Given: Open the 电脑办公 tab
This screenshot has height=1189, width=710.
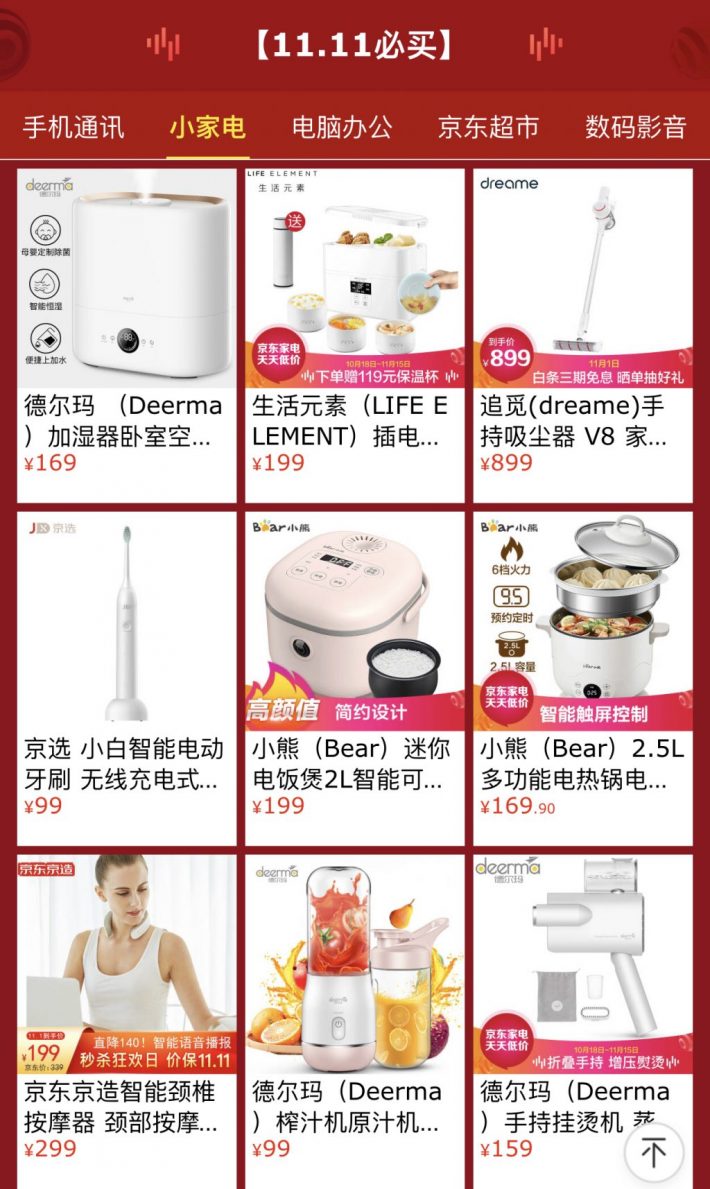Looking at the screenshot, I should point(342,127).
